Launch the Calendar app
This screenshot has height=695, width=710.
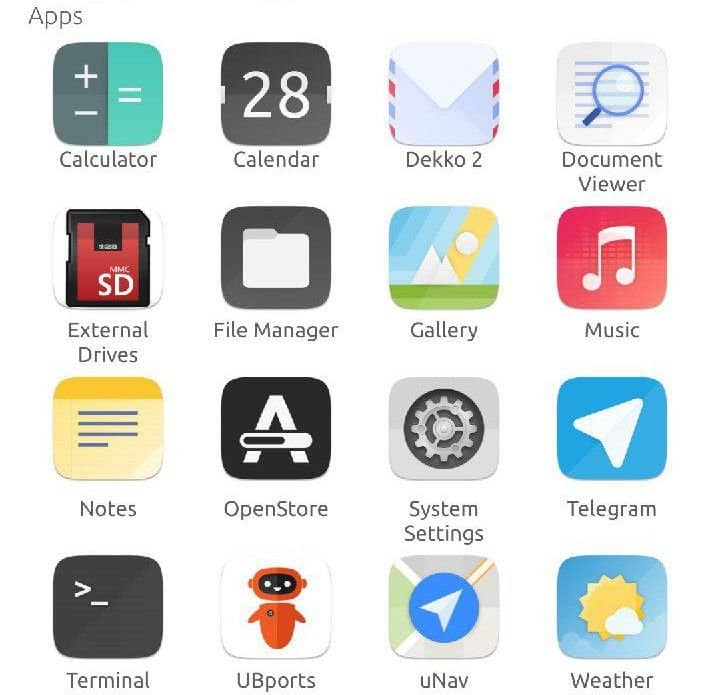275,96
